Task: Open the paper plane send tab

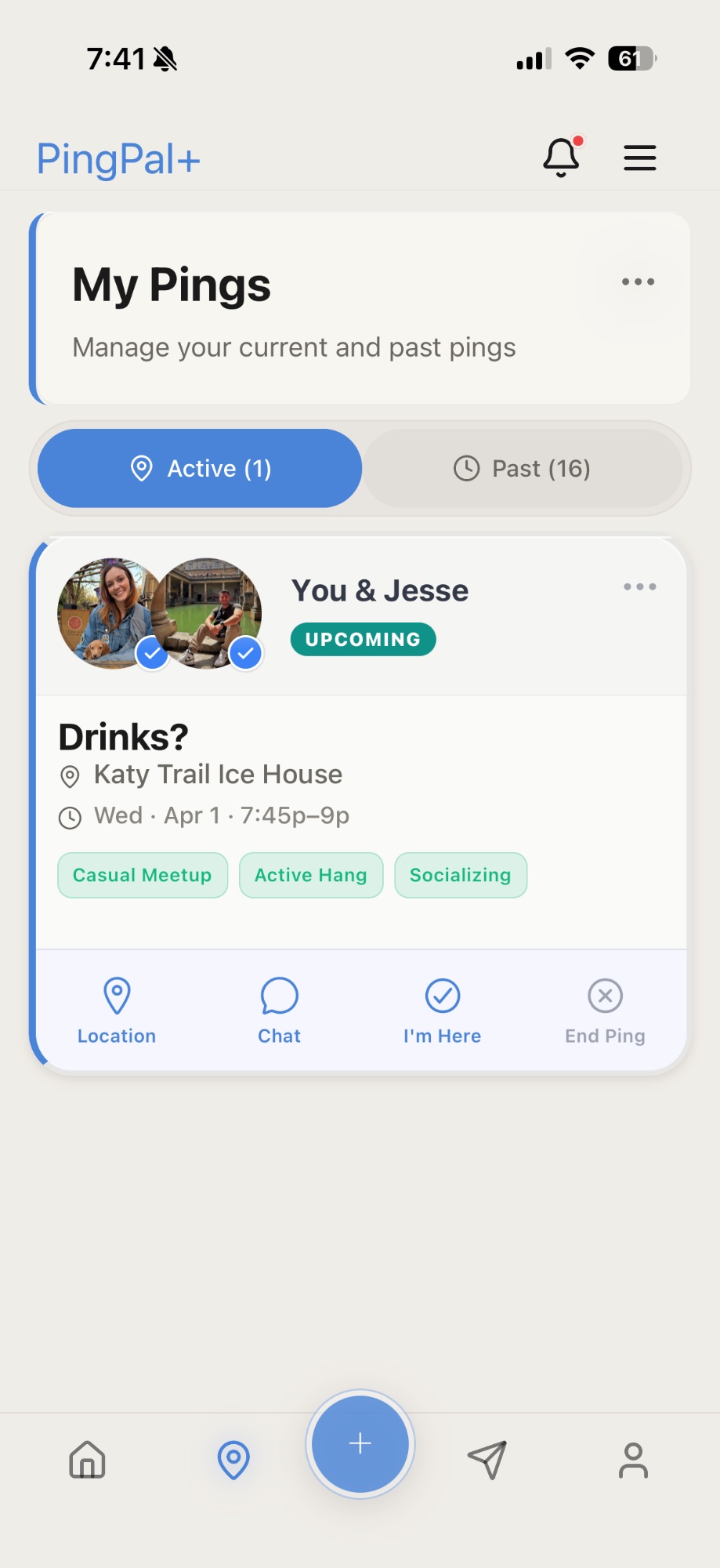Action: pyautogui.click(x=487, y=1460)
